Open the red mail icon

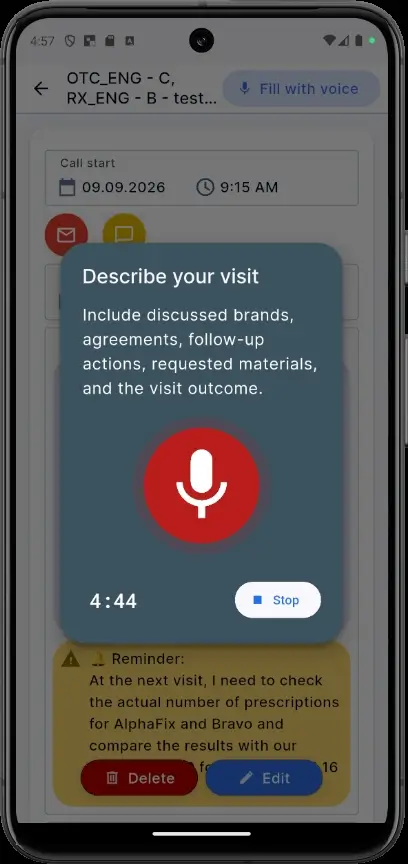(66, 235)
